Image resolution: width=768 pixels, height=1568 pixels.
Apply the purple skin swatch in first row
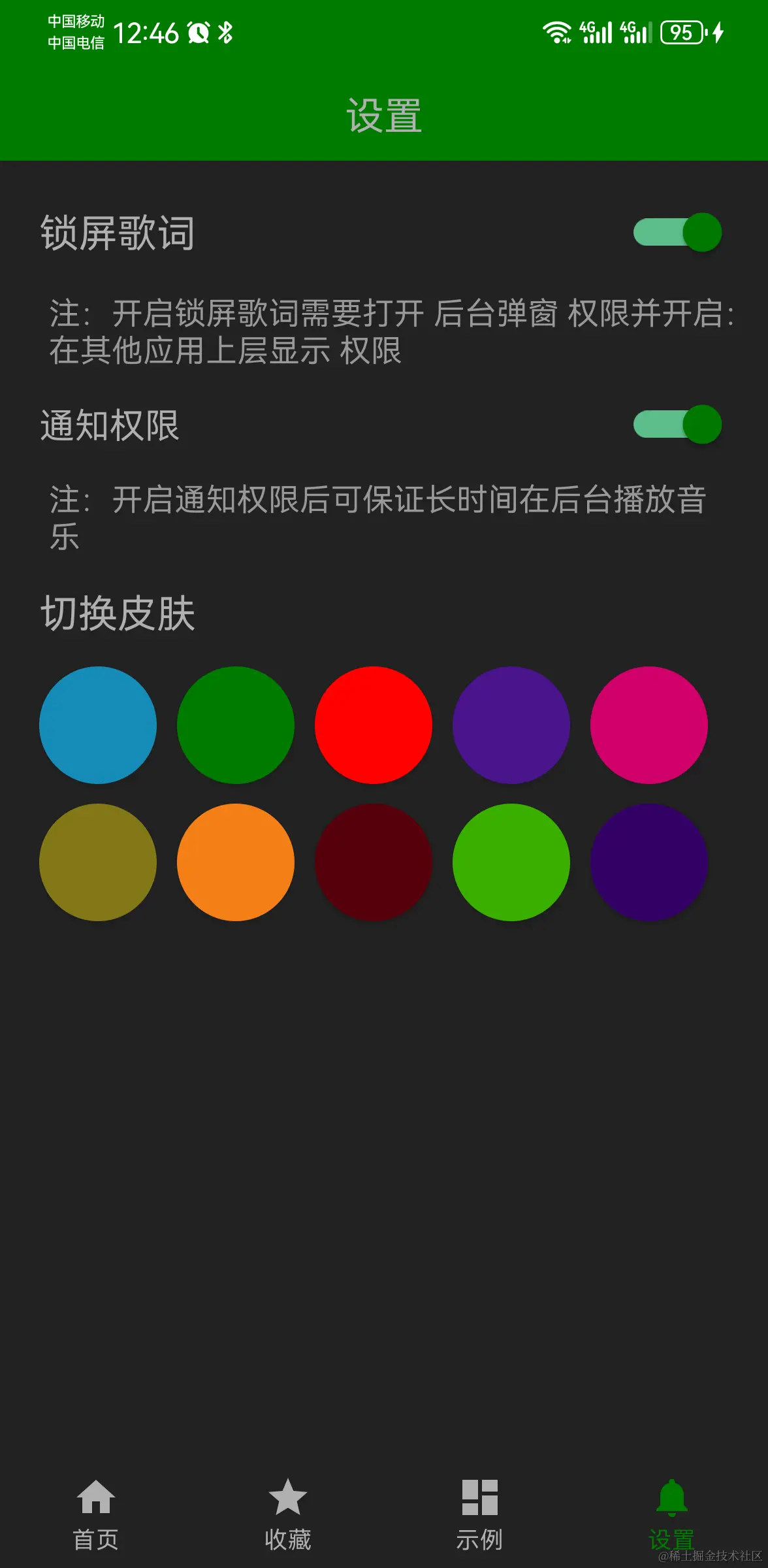[511, 725]
